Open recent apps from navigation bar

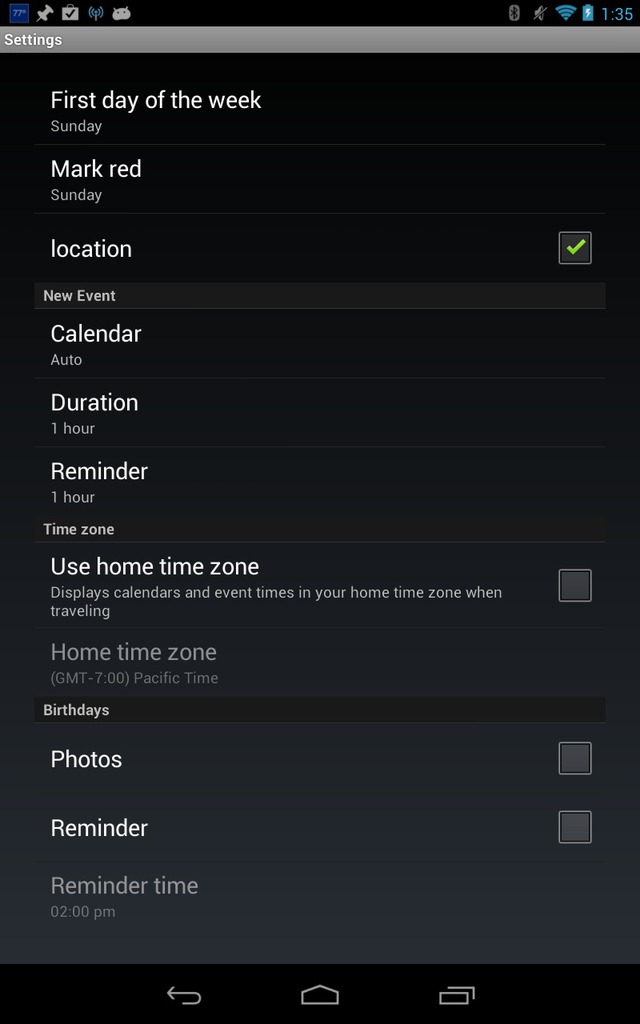point(456,995)
